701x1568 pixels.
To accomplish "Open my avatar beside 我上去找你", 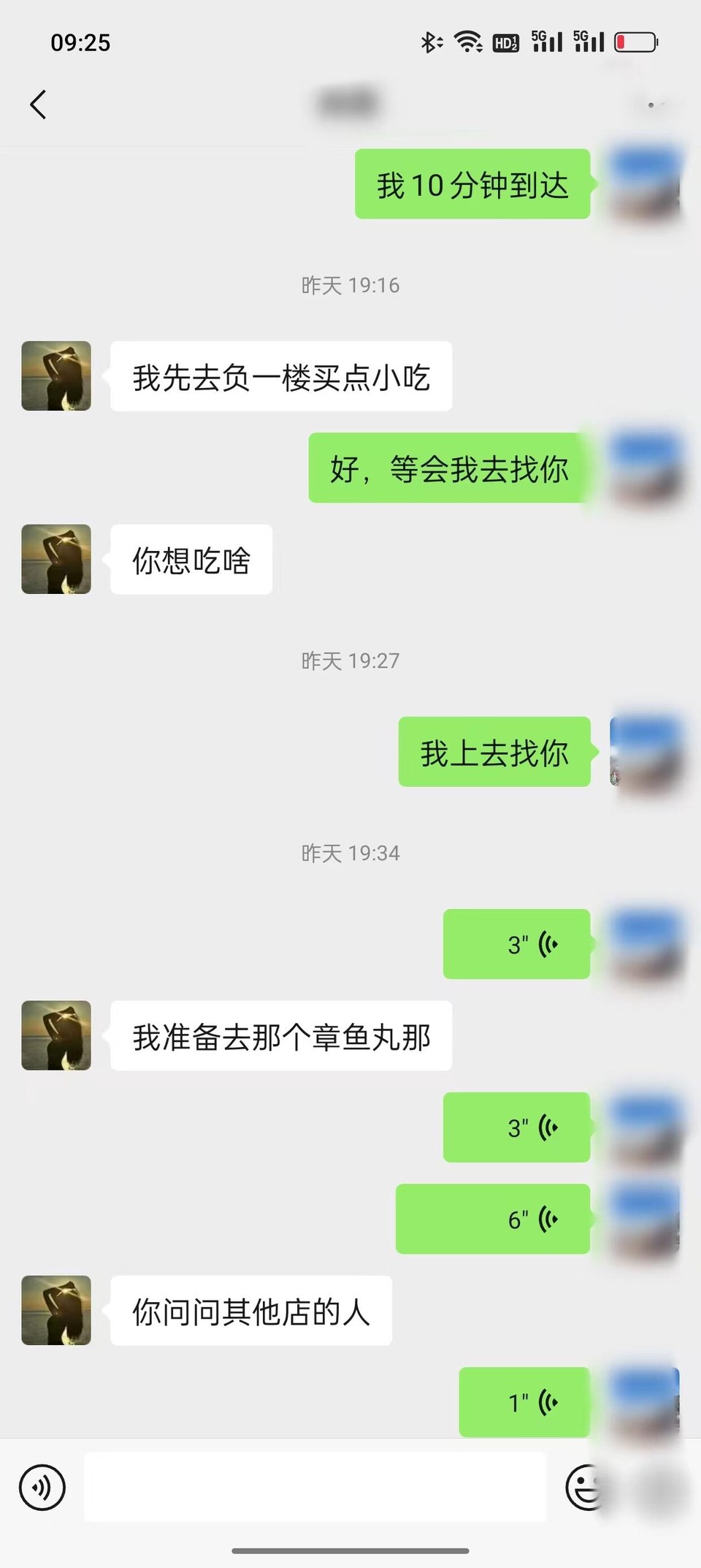I will (x=646, y=753).
